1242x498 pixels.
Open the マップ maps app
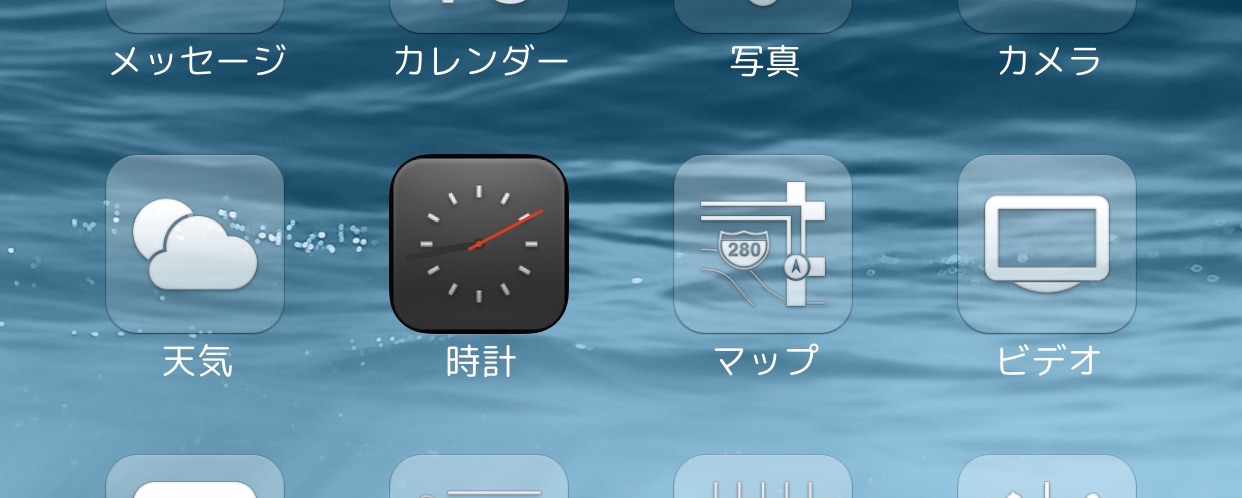coord(763,244)
